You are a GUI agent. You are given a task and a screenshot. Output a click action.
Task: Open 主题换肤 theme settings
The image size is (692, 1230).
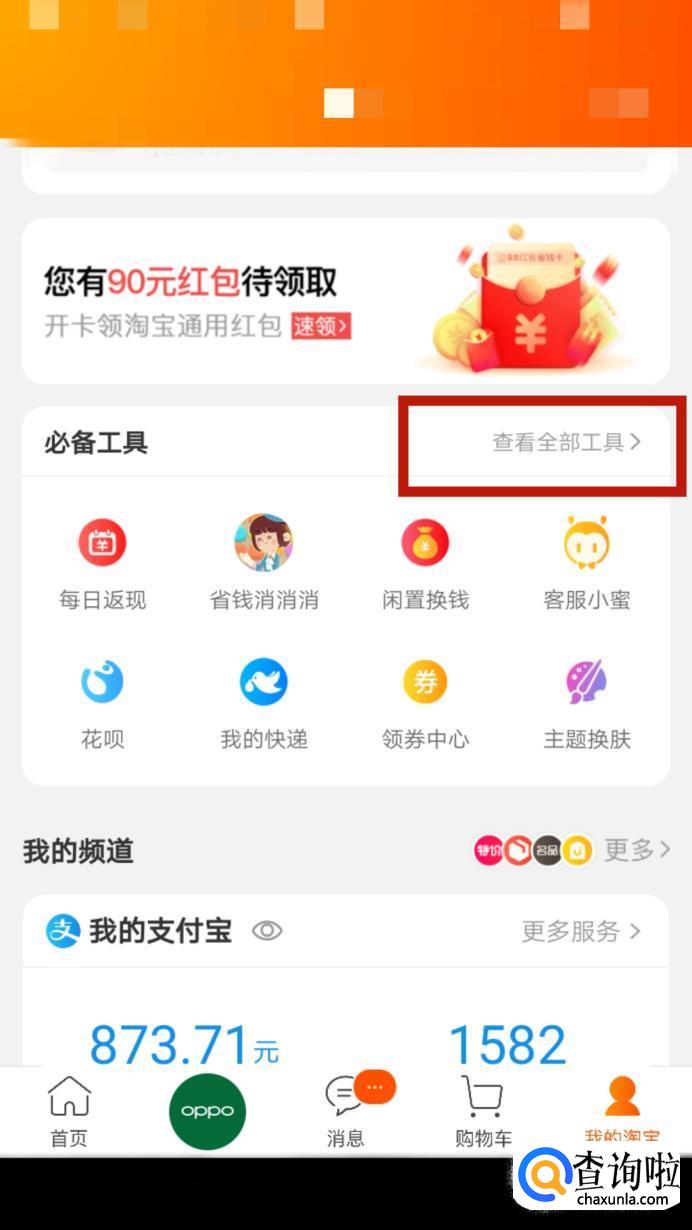click(586, 701)
